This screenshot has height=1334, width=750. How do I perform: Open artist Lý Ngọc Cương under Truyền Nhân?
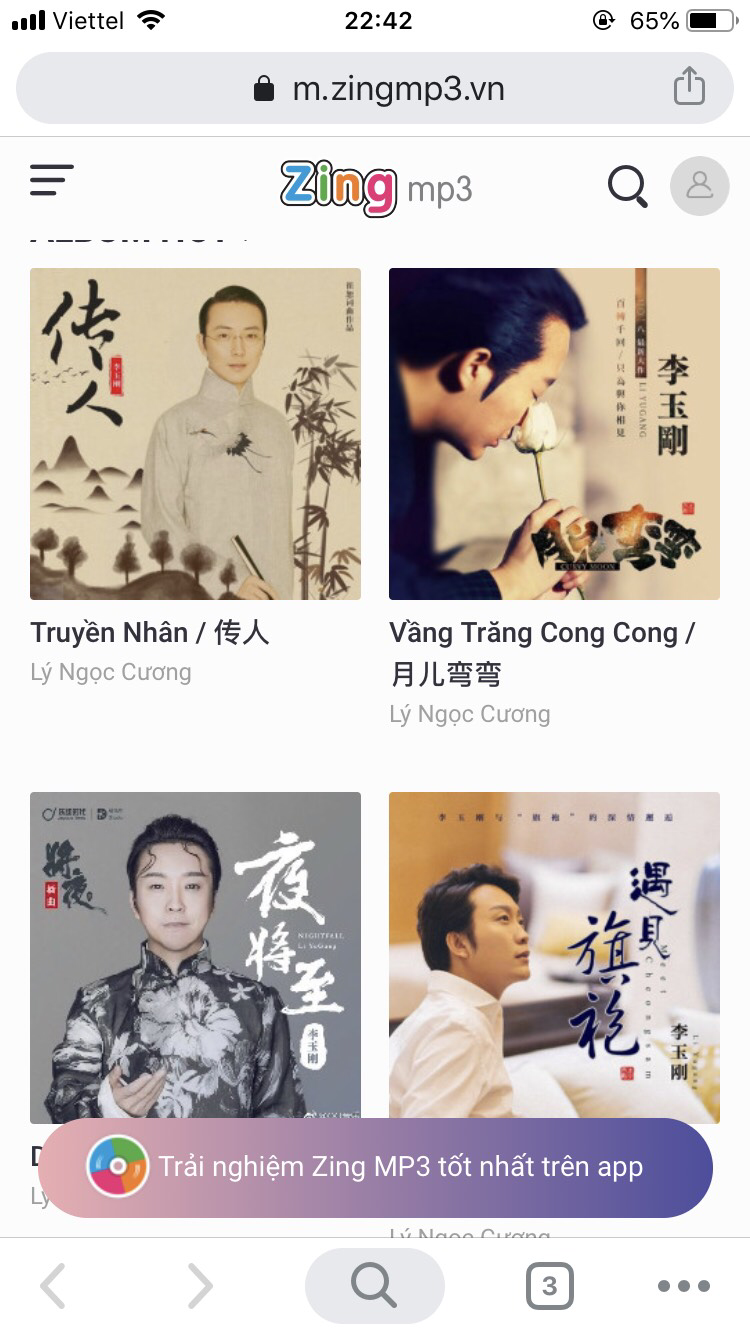(111, 672)
